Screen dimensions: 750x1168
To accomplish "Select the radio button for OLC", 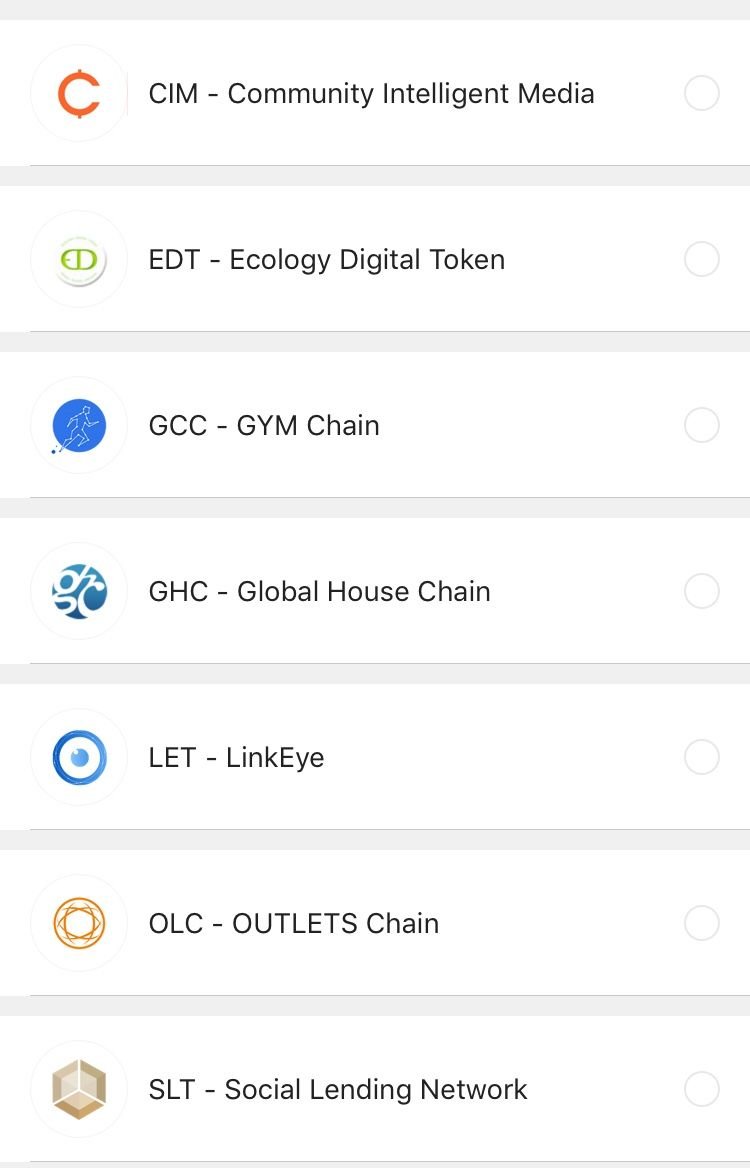I will 702,923.
